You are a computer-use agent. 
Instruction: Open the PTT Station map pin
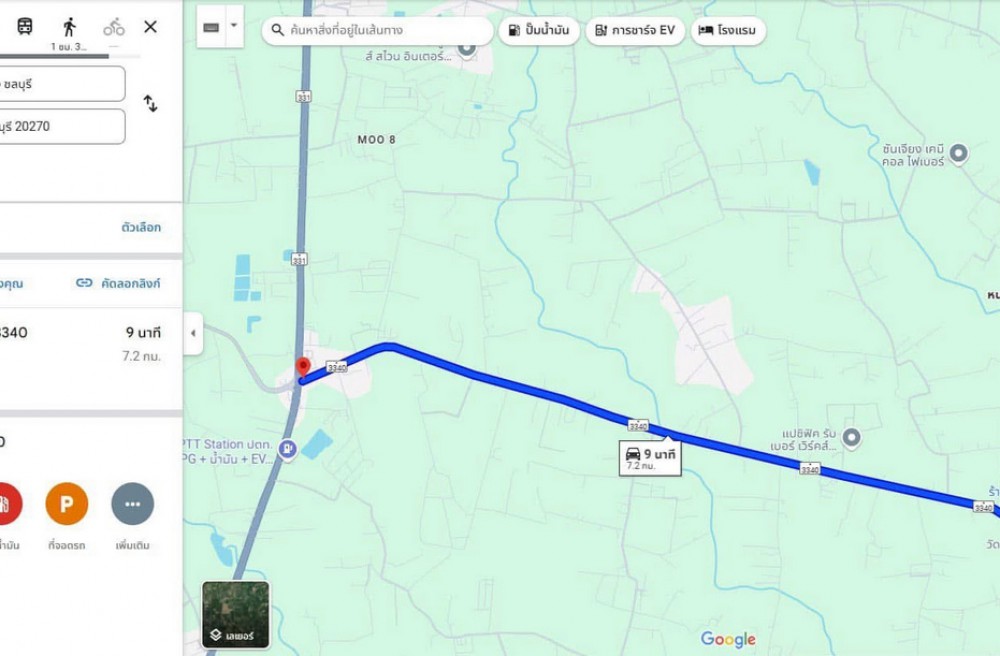point(288,449)
